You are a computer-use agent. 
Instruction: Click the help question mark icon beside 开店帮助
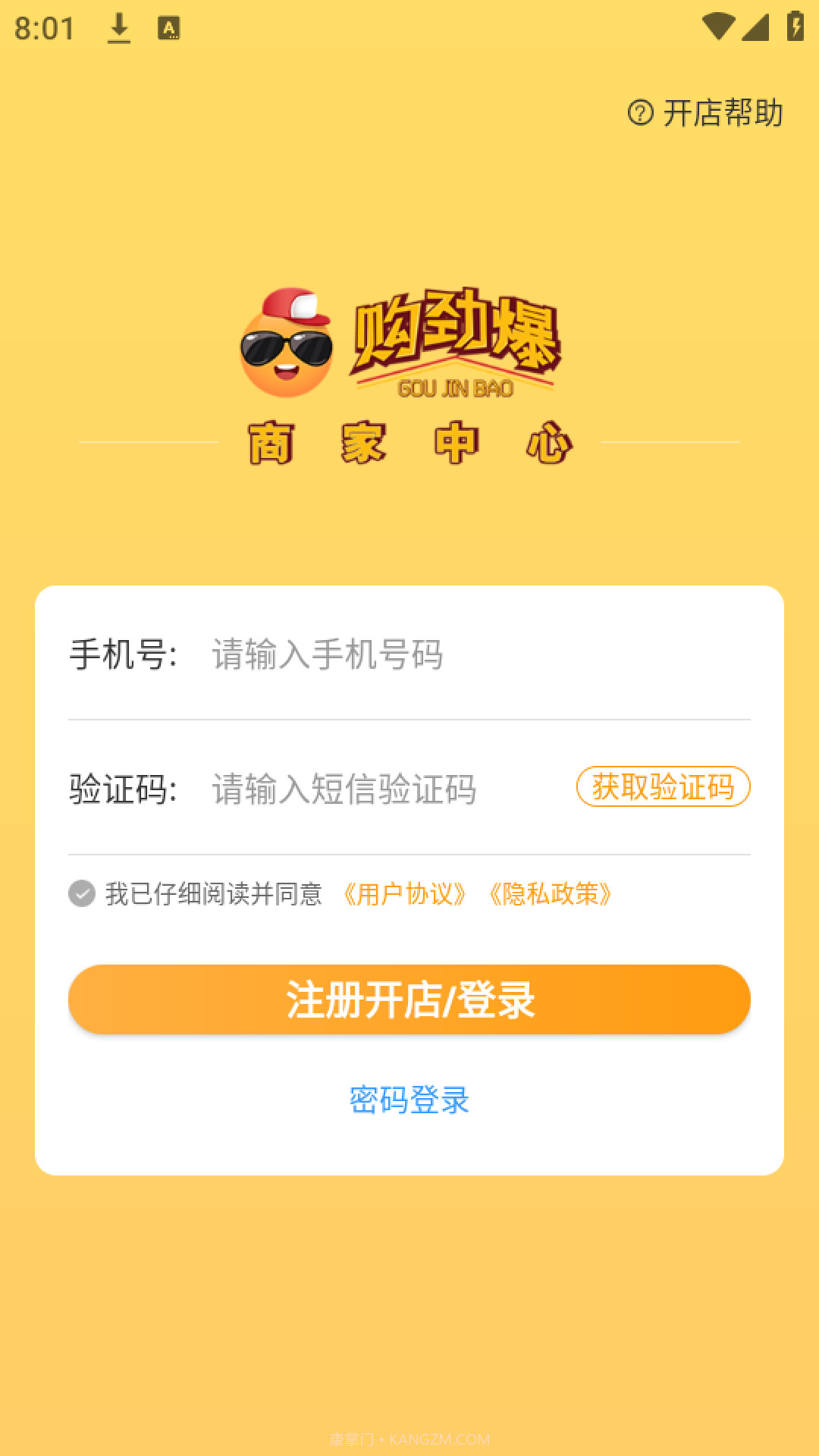[x=639, y=112]
